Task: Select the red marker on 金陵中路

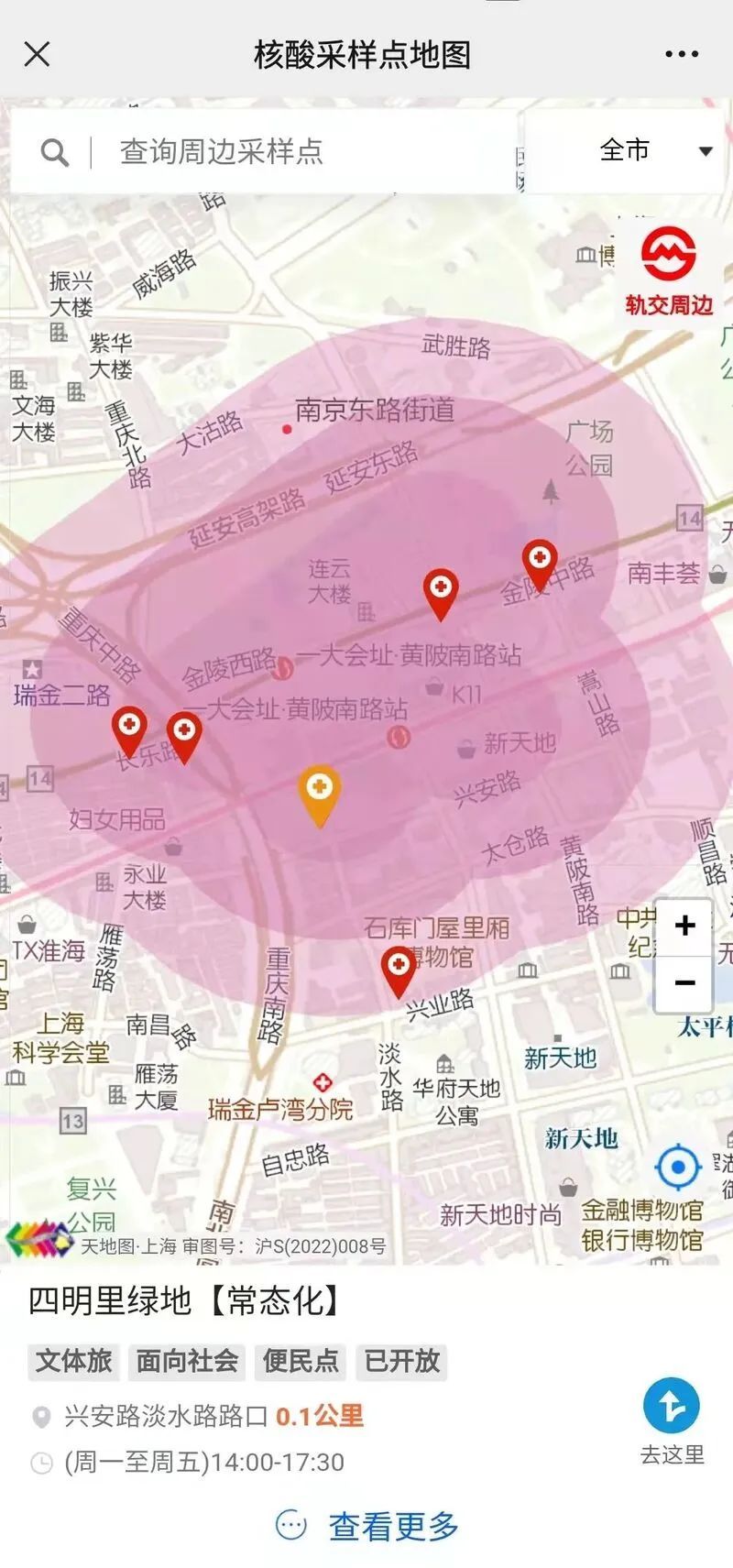Action: tap(540, 561)
